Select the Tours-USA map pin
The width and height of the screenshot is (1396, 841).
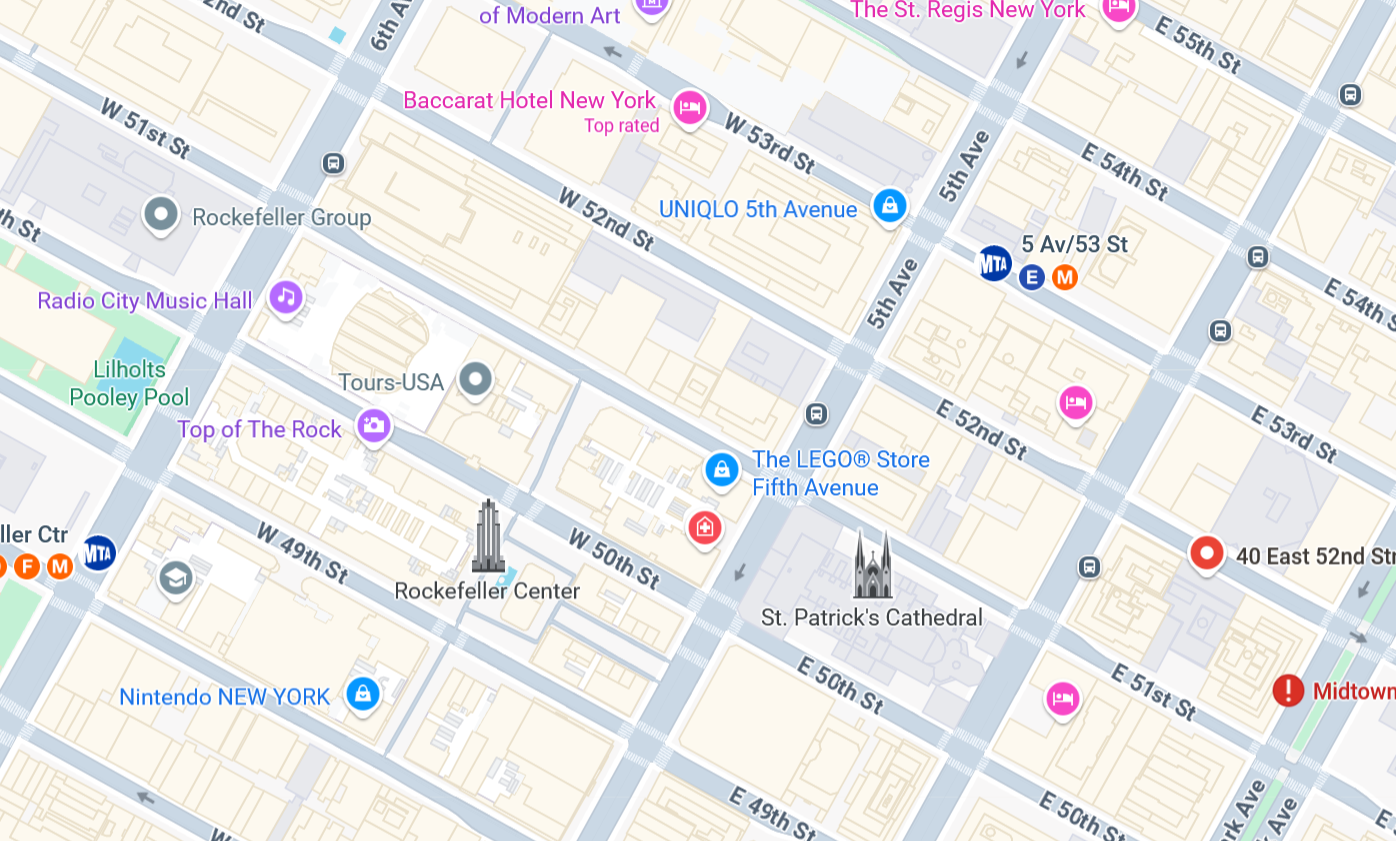coord(476,379)
